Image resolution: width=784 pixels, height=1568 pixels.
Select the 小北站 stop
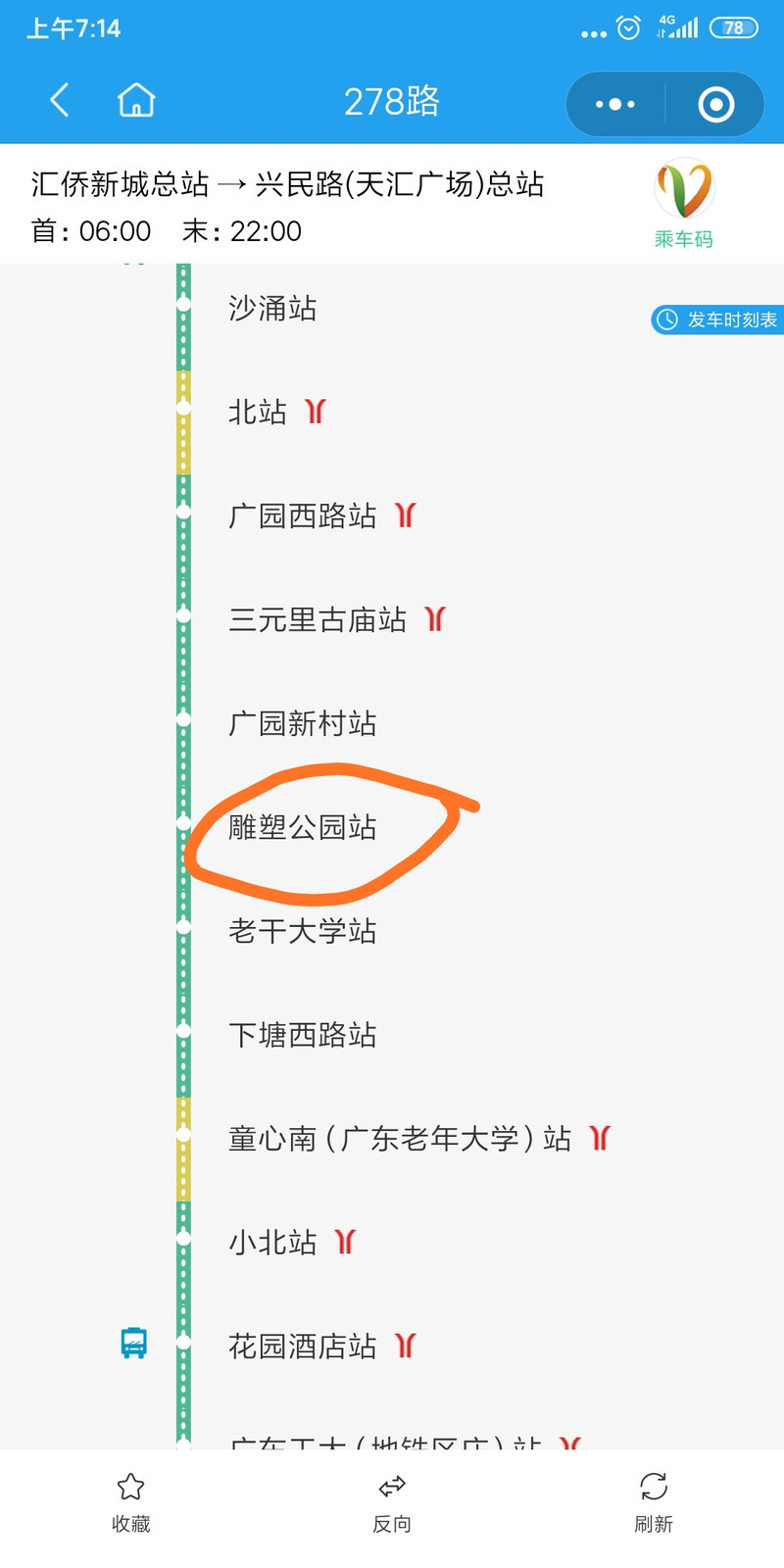[x=272, y=1243]
